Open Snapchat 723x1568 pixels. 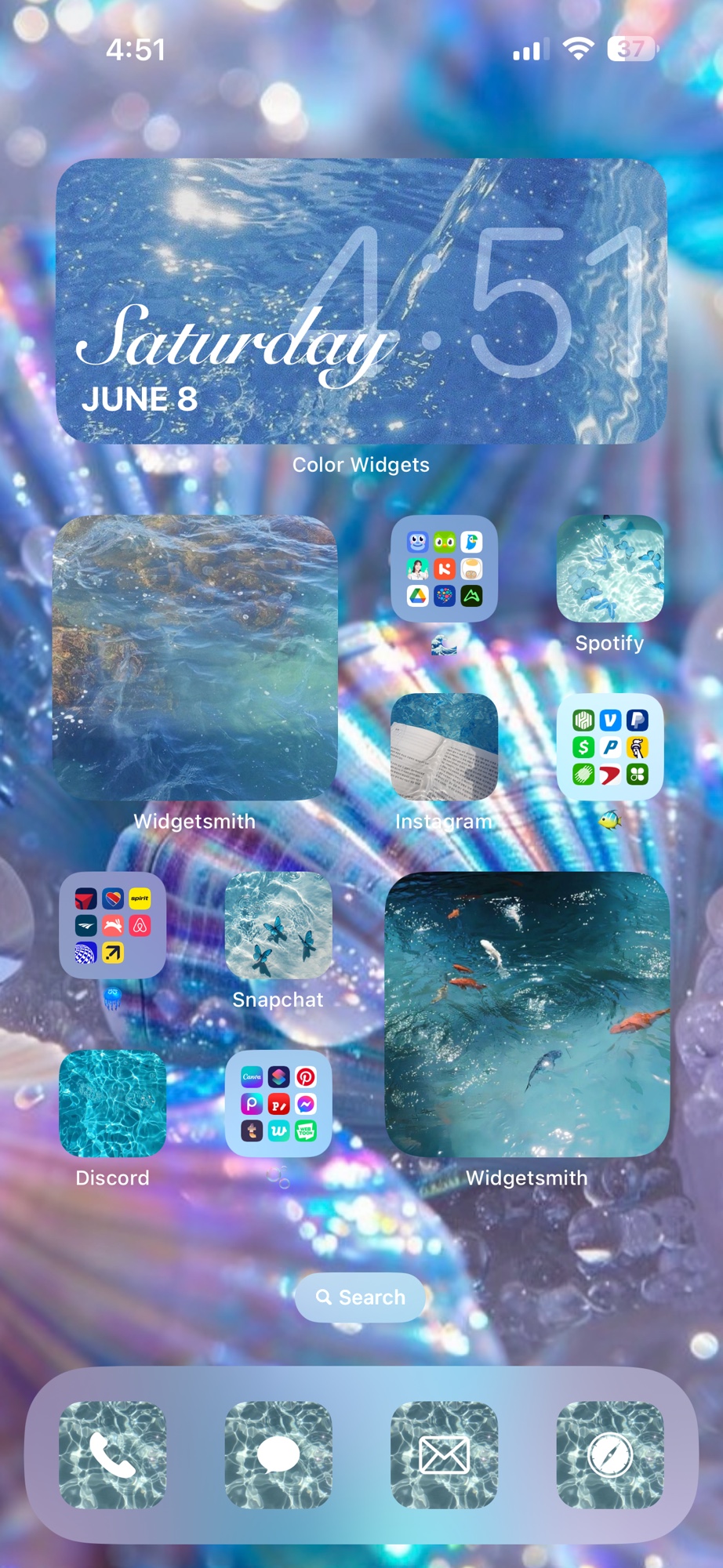(x=278, y=925)
